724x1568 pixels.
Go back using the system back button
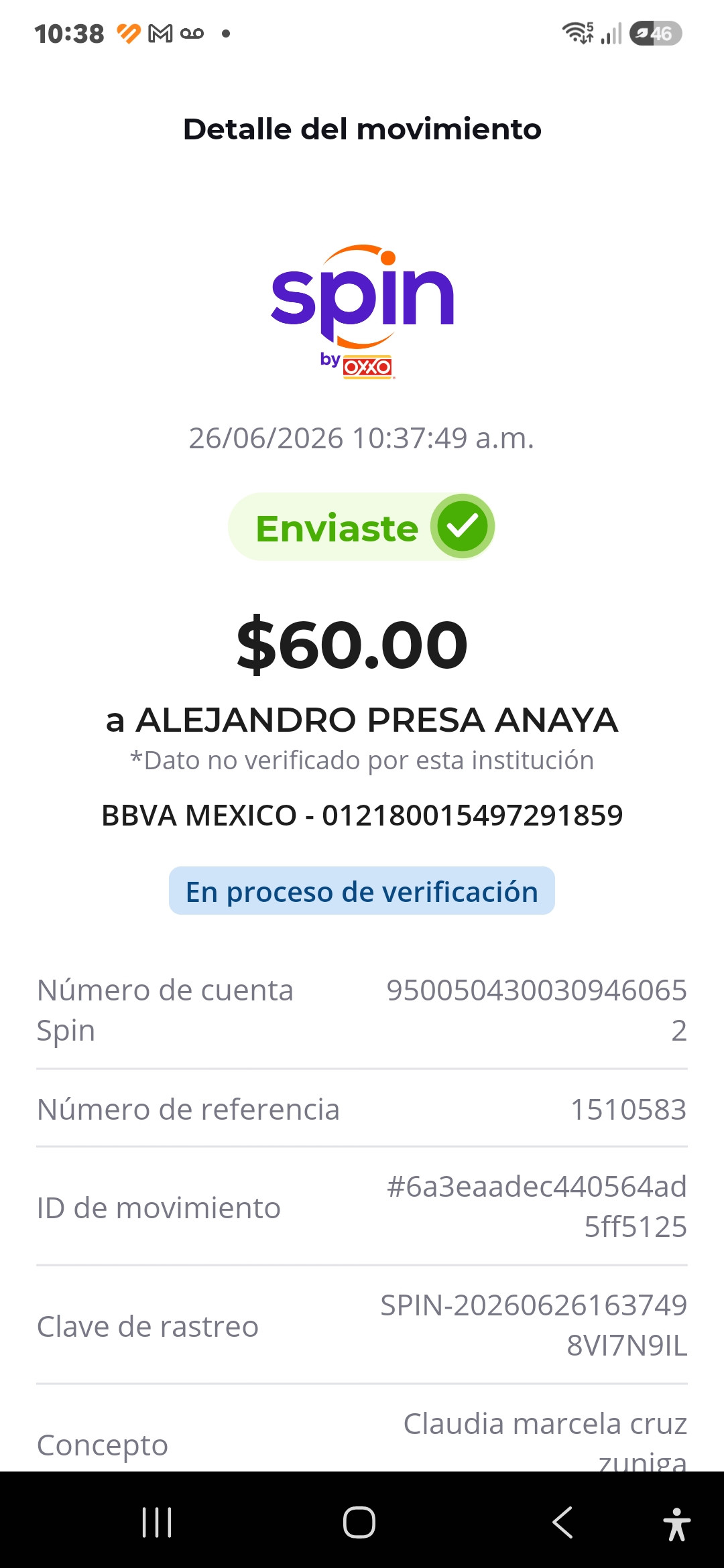coord(562,1522)
